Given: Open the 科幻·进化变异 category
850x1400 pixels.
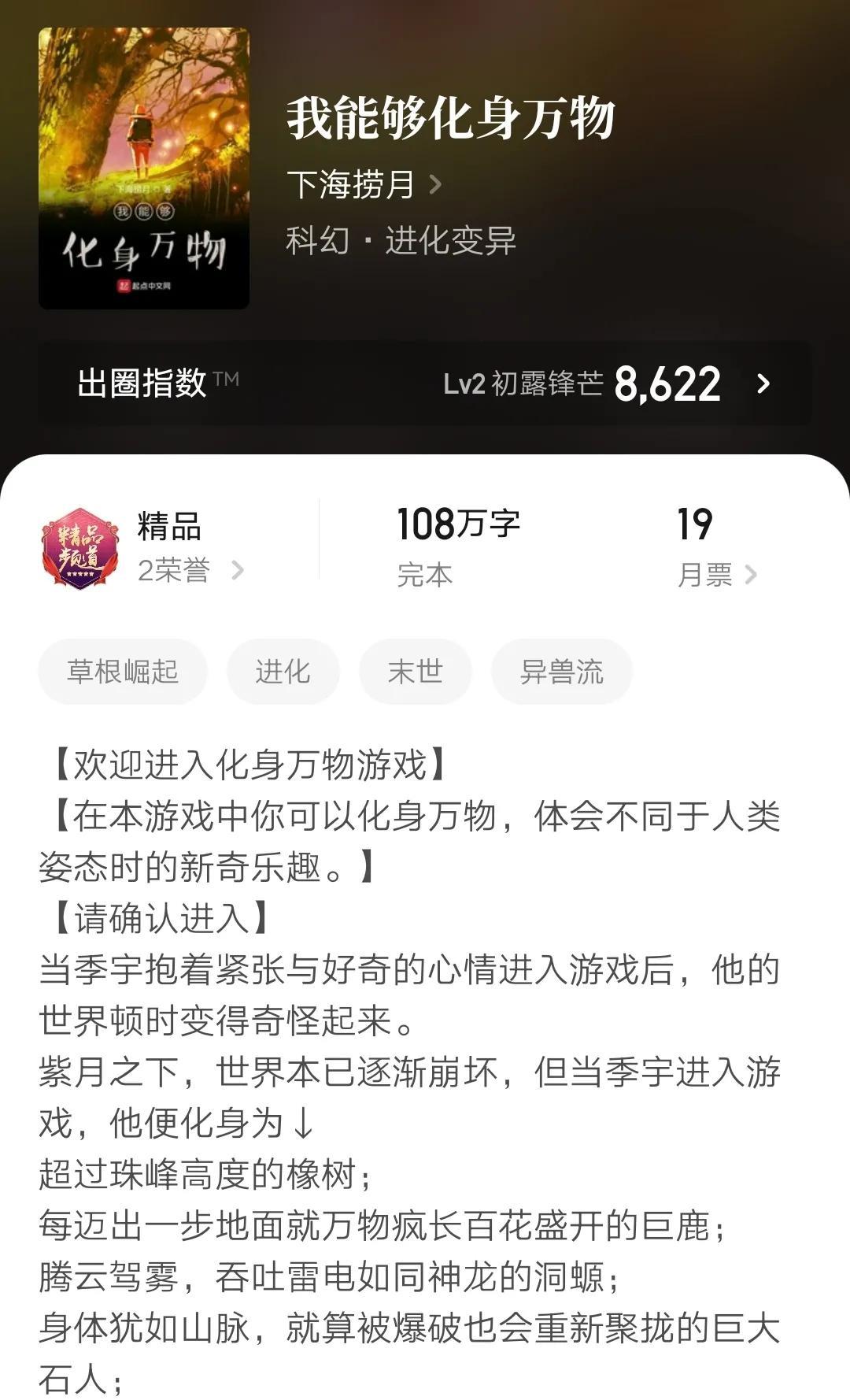Looking at the screenshot, I should pyautogui.click(x=401, y=241).
